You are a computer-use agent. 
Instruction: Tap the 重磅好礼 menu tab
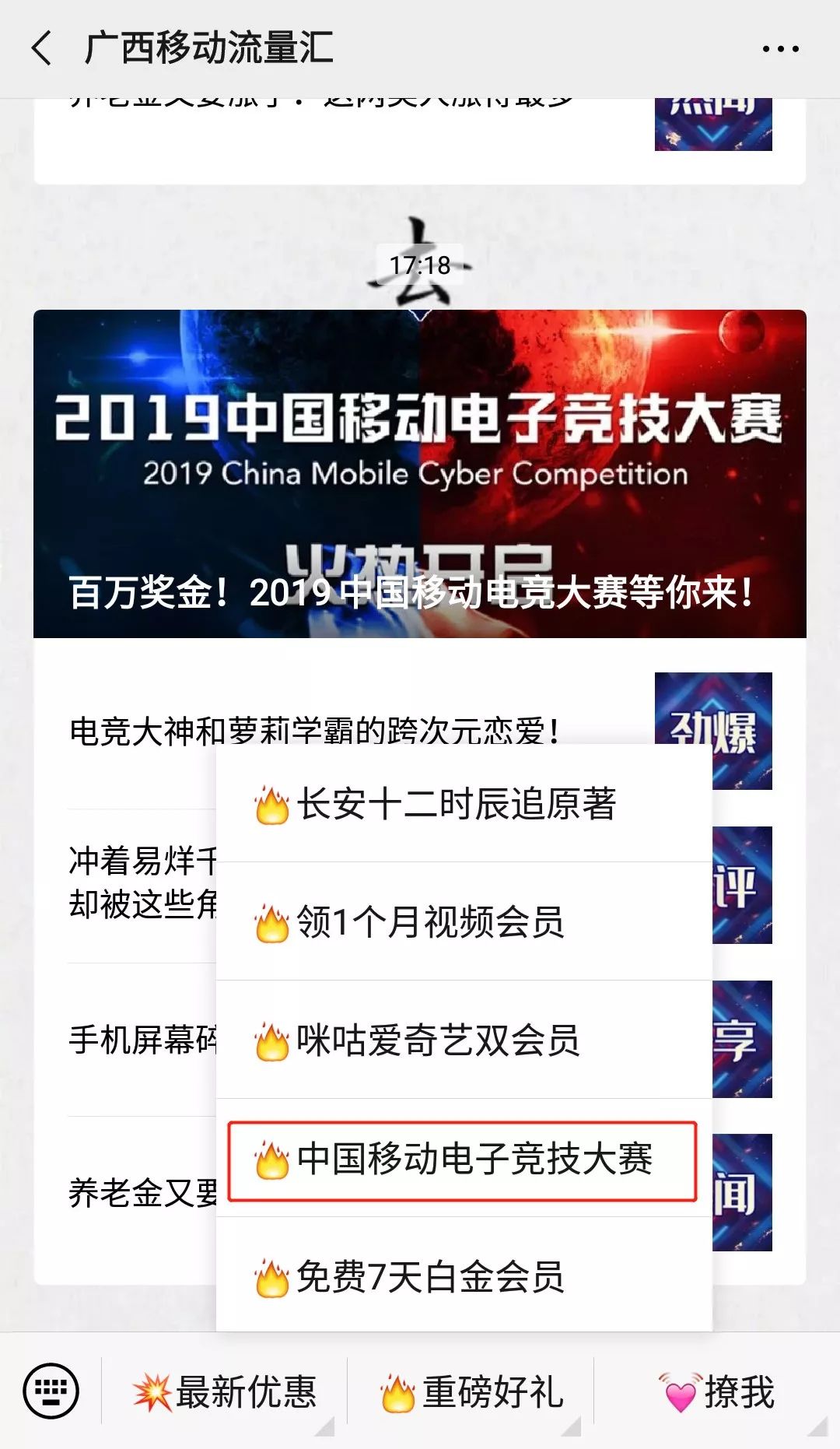471,1391
